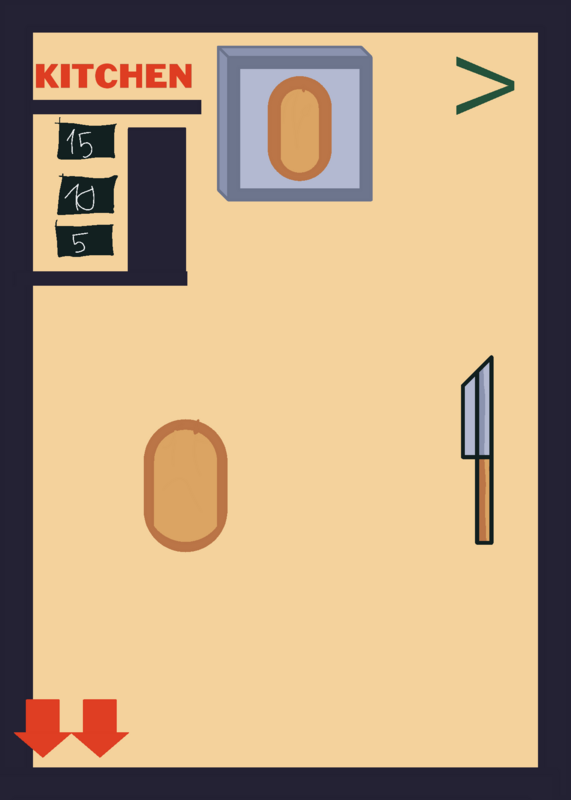Image resolution: width=571 pixels, height=800 pixels.
Task: Pick up the knife
Action: tap(478, 451)
